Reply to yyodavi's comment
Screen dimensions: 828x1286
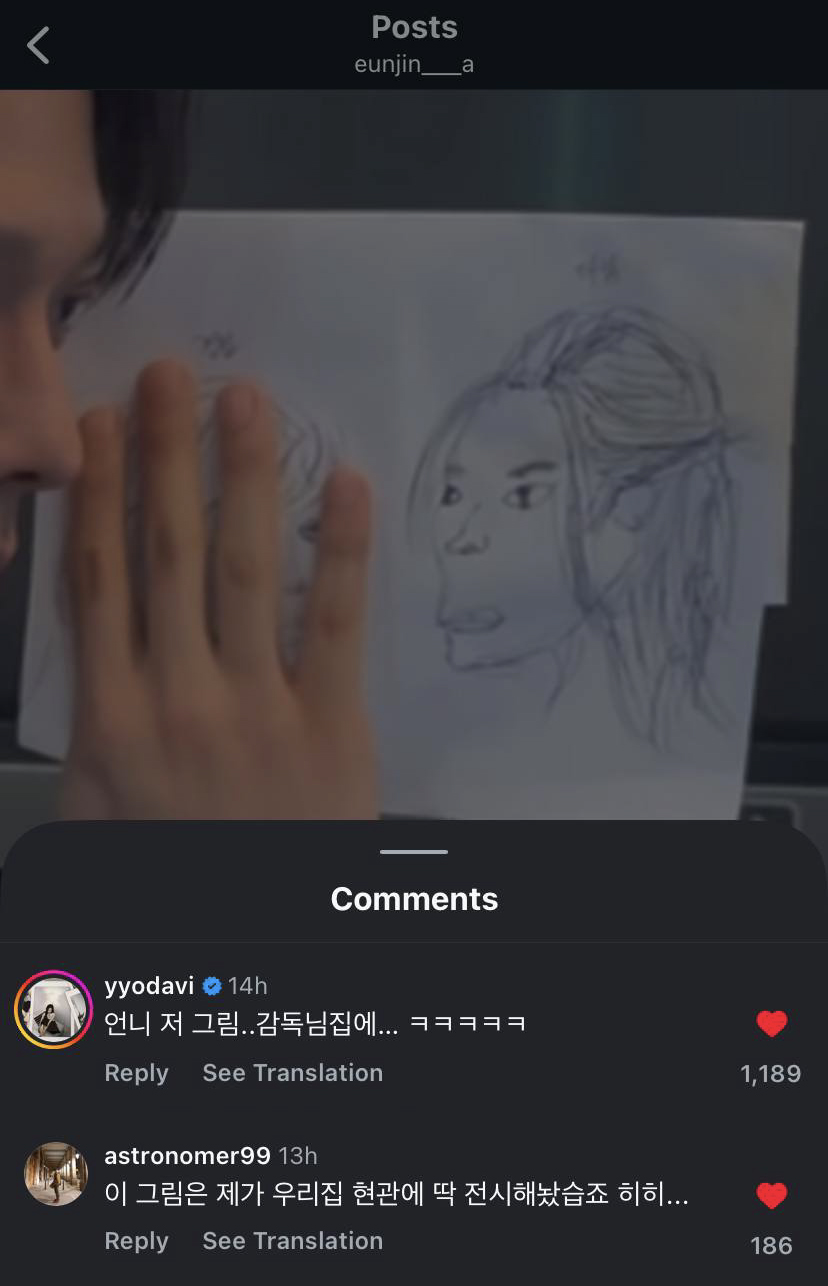click(x=136, y=1072)
